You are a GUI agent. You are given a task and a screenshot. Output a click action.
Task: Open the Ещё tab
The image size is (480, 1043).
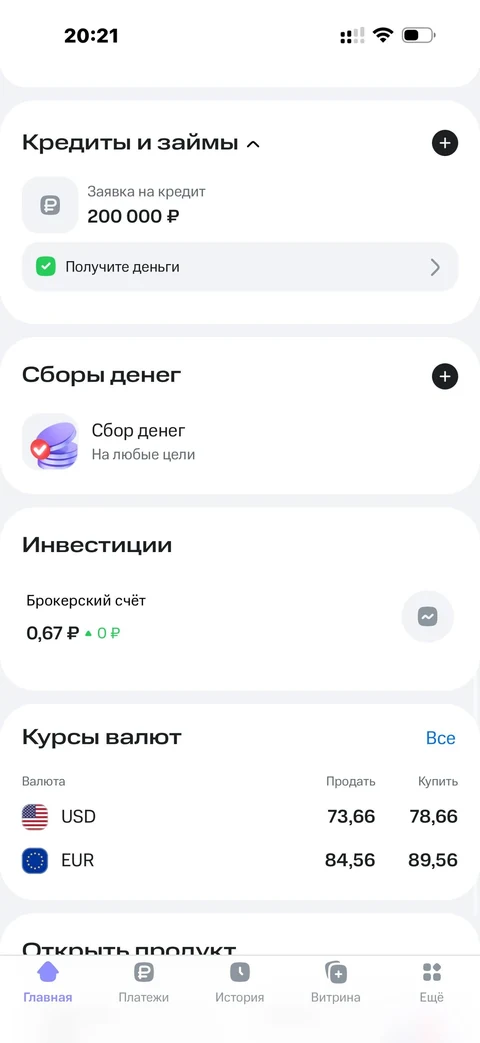432,982
